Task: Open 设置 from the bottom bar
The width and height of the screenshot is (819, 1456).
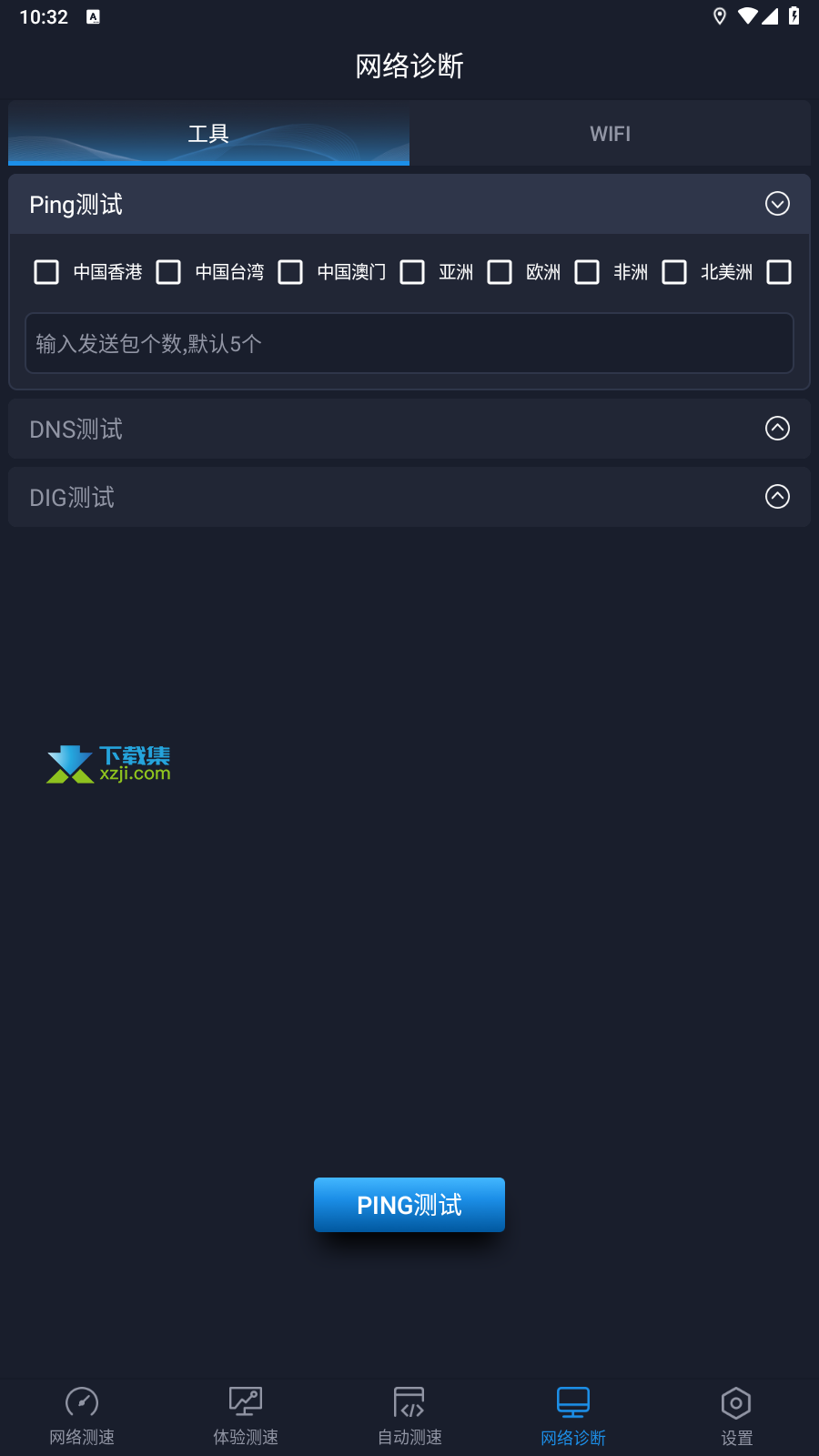Action: [x=737, y=1417]
